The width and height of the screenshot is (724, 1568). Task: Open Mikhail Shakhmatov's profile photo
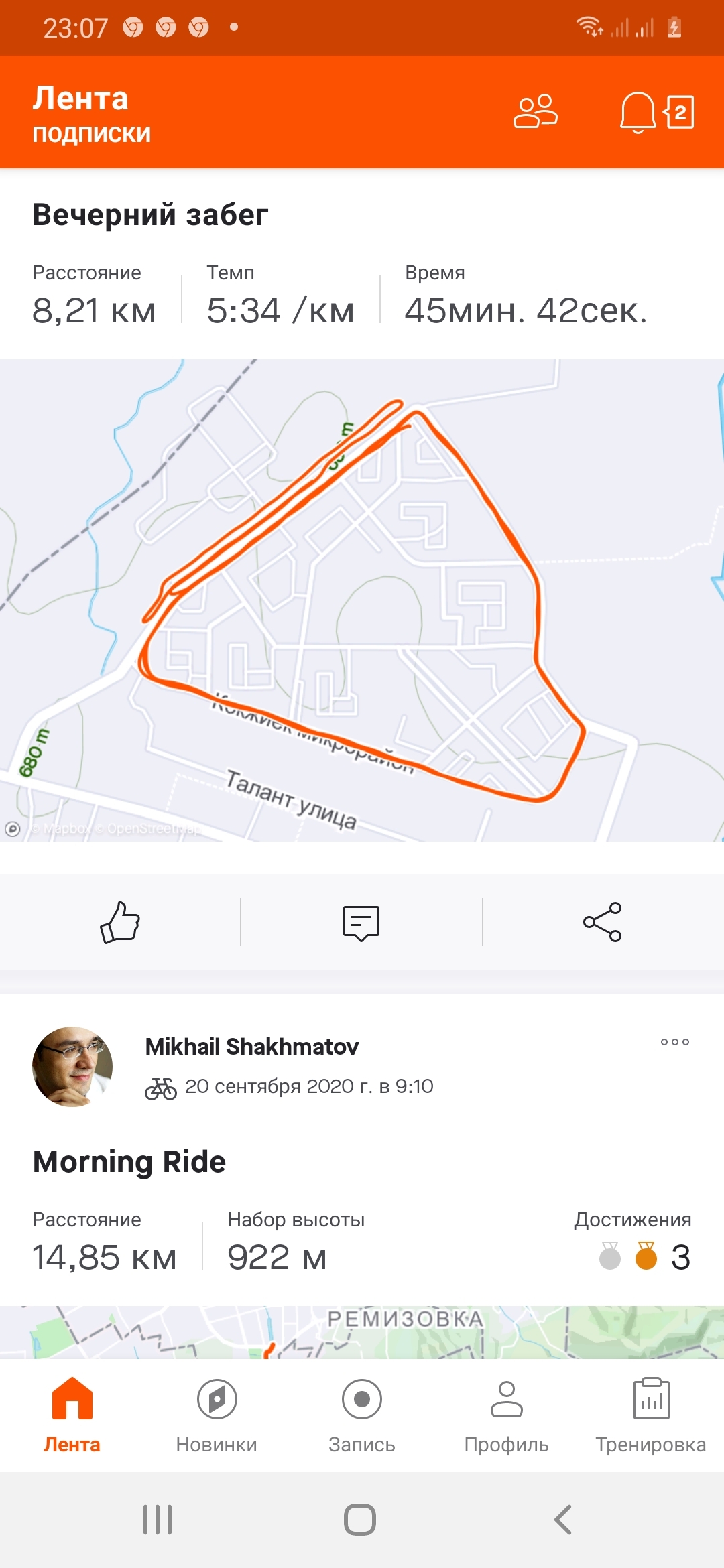[x=72, y=1066]
